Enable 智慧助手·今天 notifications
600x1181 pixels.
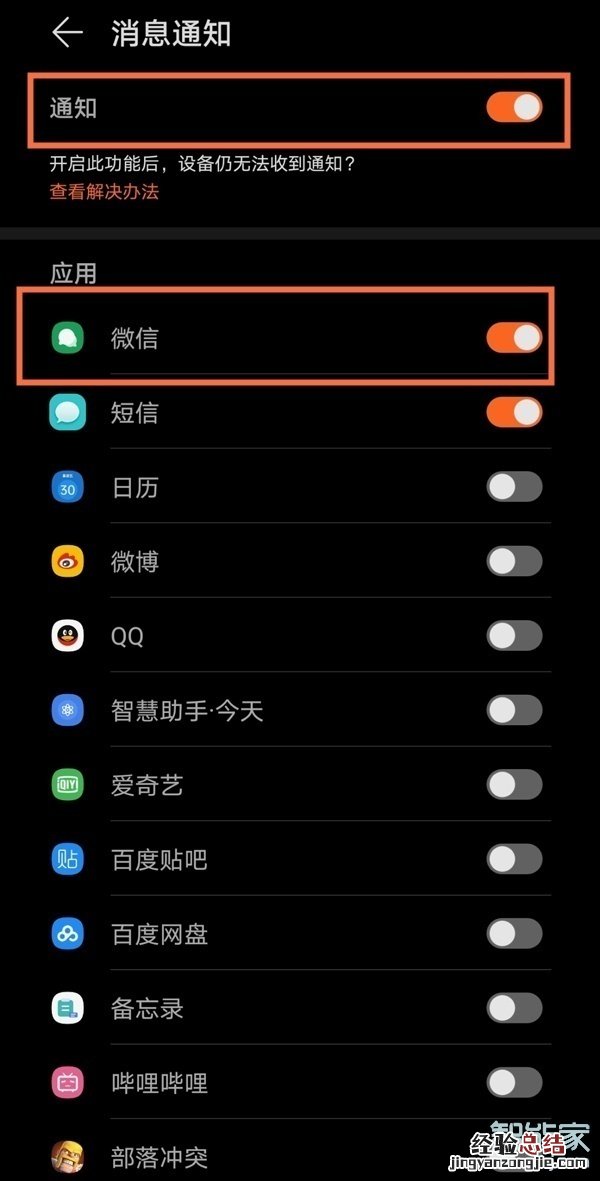point(514,710)
